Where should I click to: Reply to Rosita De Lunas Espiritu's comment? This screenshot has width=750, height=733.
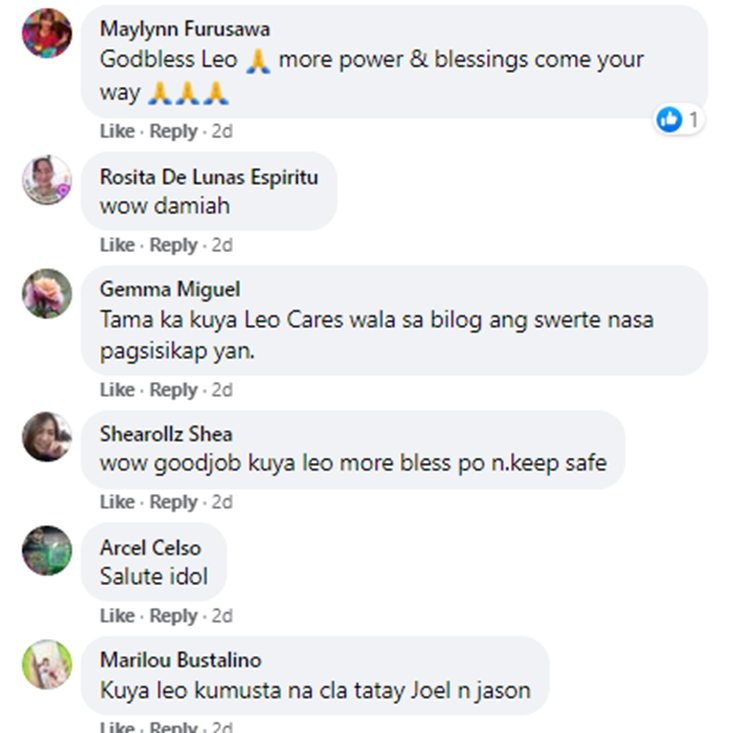tap(173, 245)
